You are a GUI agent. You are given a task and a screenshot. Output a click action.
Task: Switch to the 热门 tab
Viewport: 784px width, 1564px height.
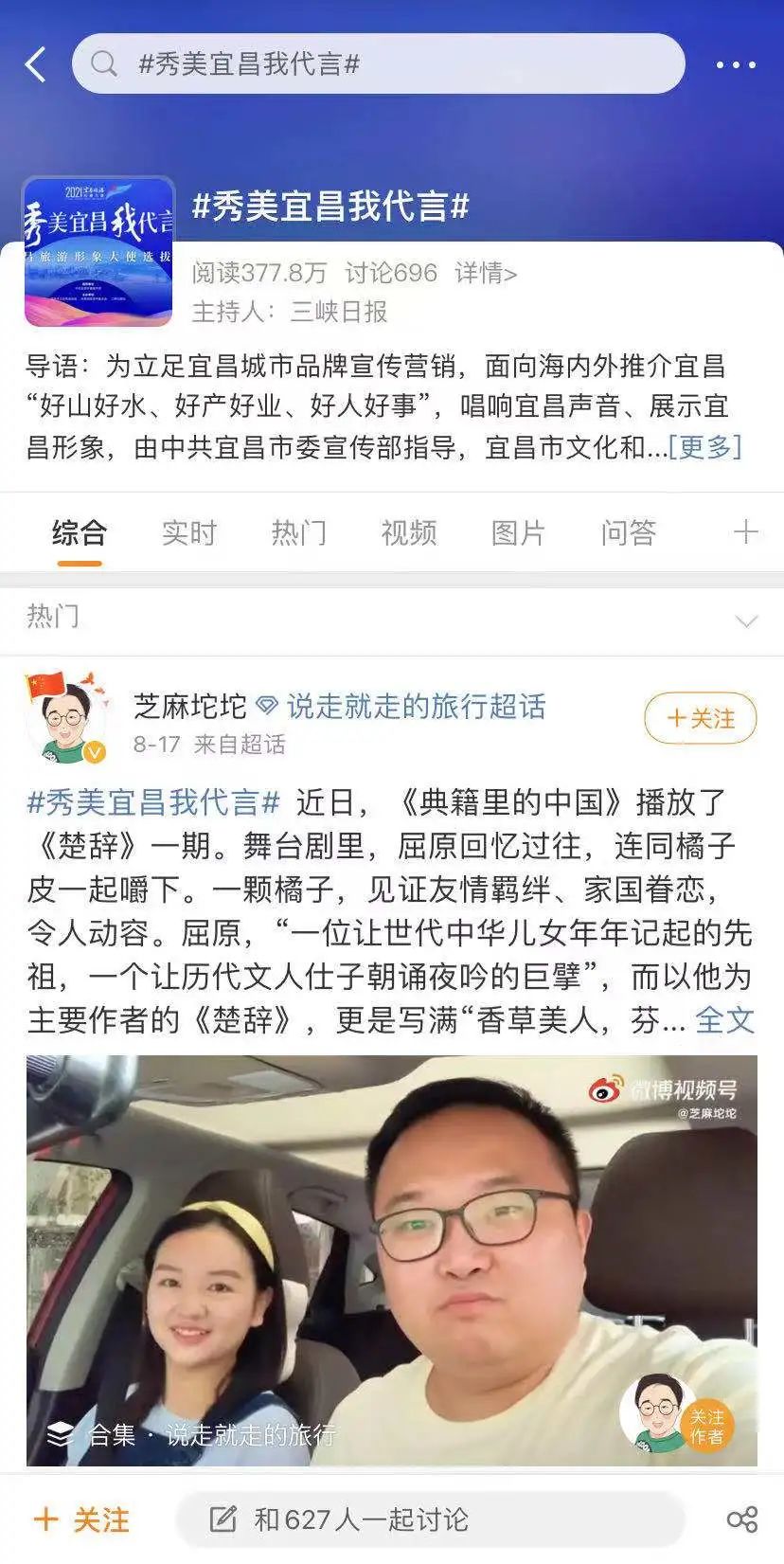[x=299, y=532]
